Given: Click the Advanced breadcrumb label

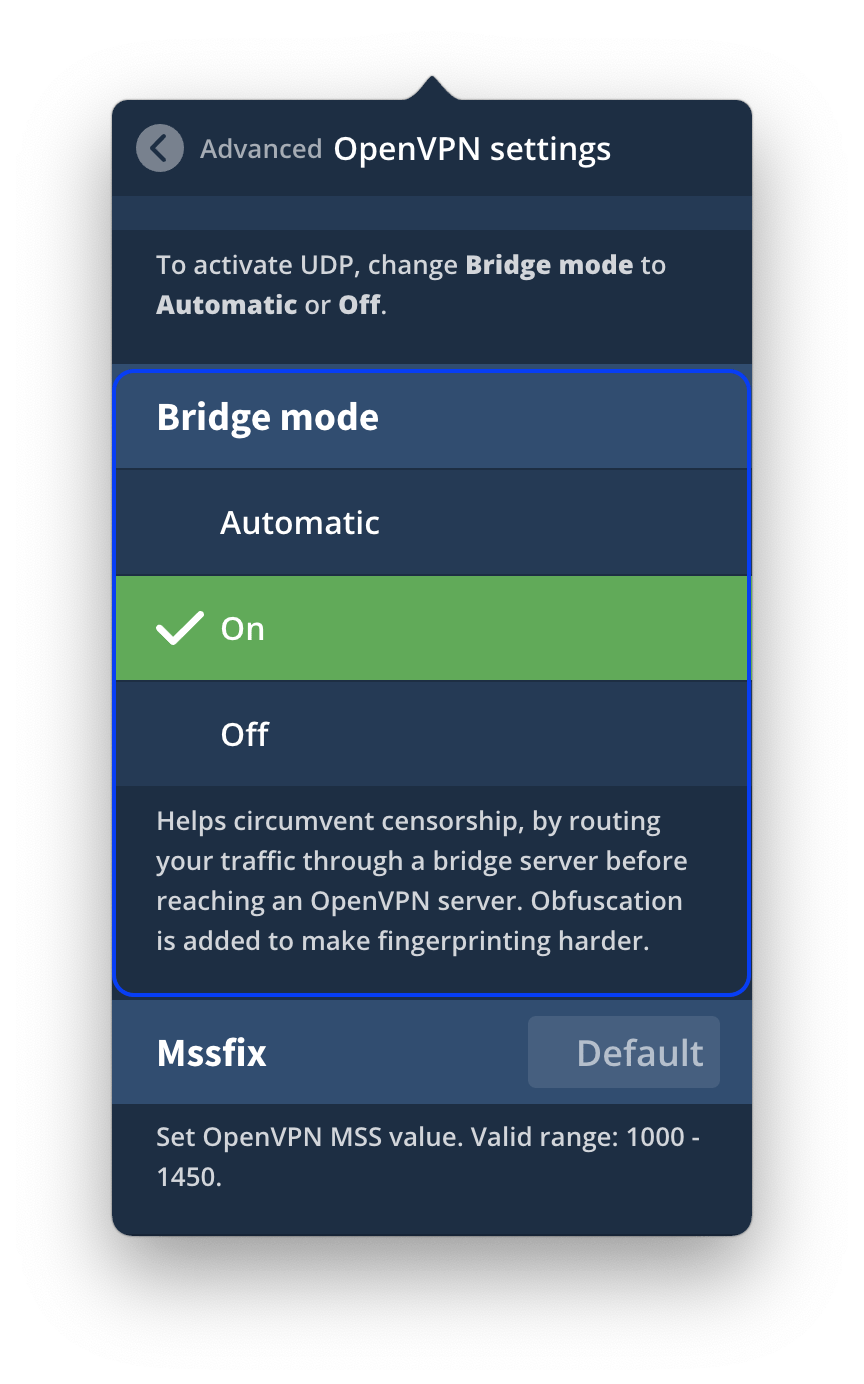Looking at the screenshot, I should (261, 148).
